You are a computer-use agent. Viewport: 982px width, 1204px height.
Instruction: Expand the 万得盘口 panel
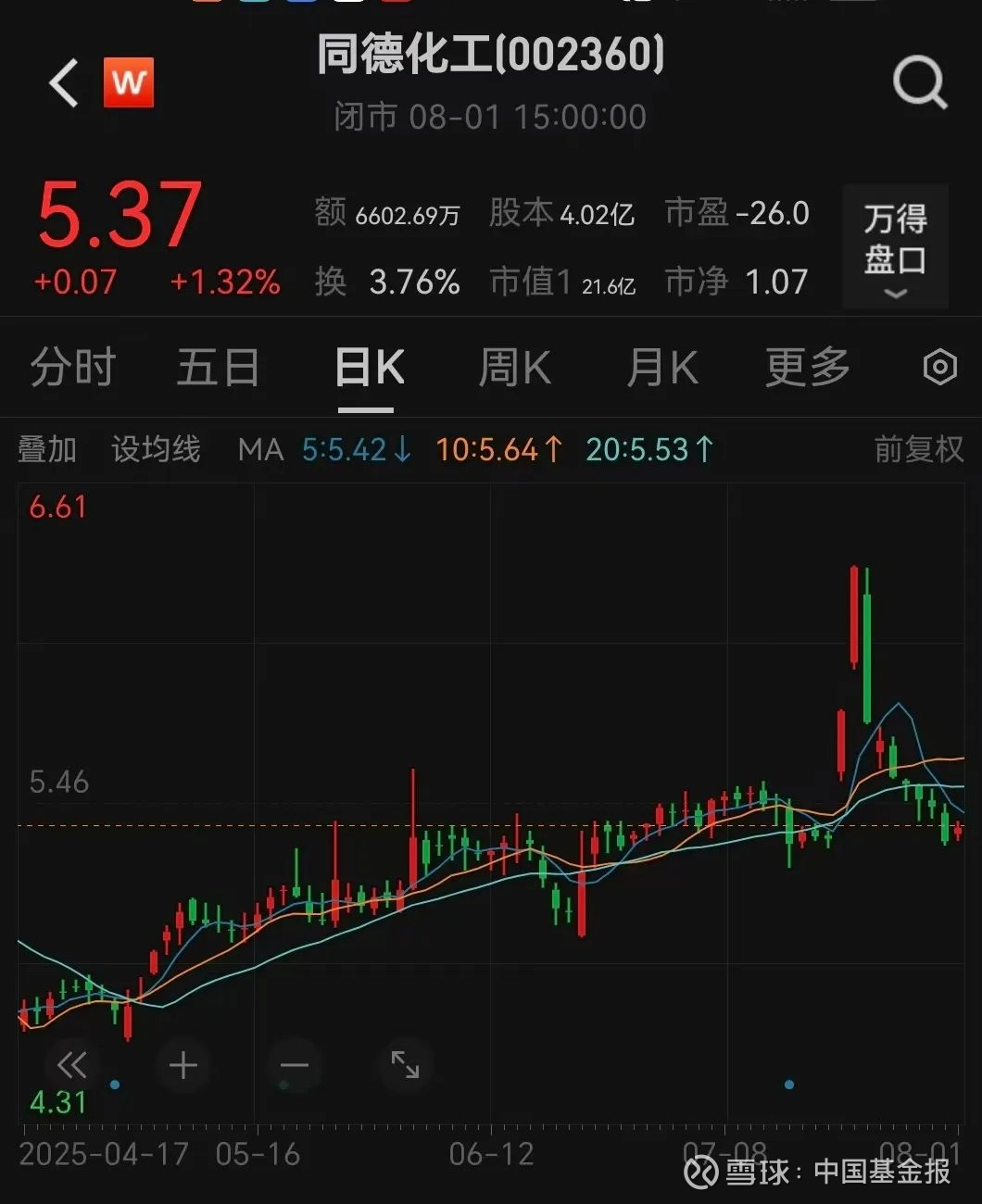click(x=895, y=247)
